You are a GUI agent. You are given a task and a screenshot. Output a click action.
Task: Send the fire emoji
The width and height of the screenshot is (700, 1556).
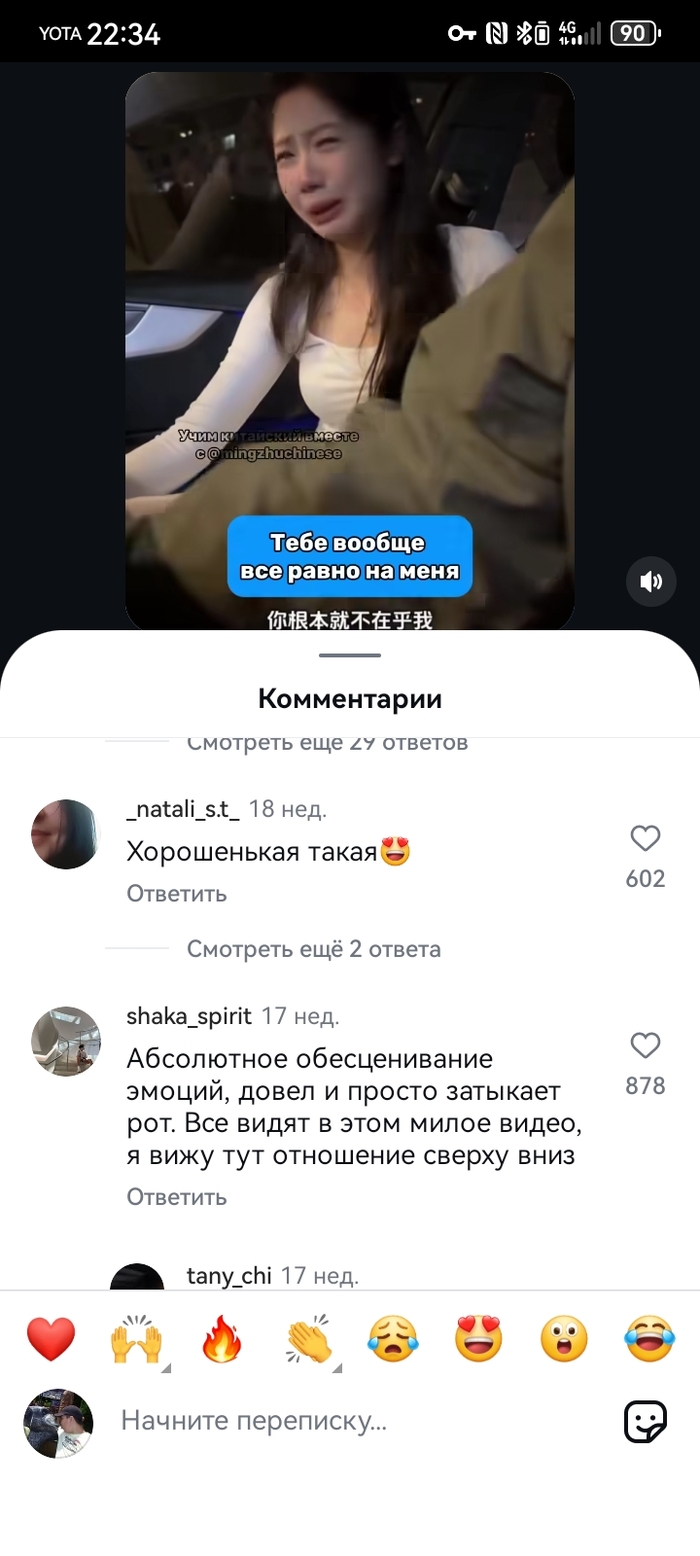point(222,1340)
